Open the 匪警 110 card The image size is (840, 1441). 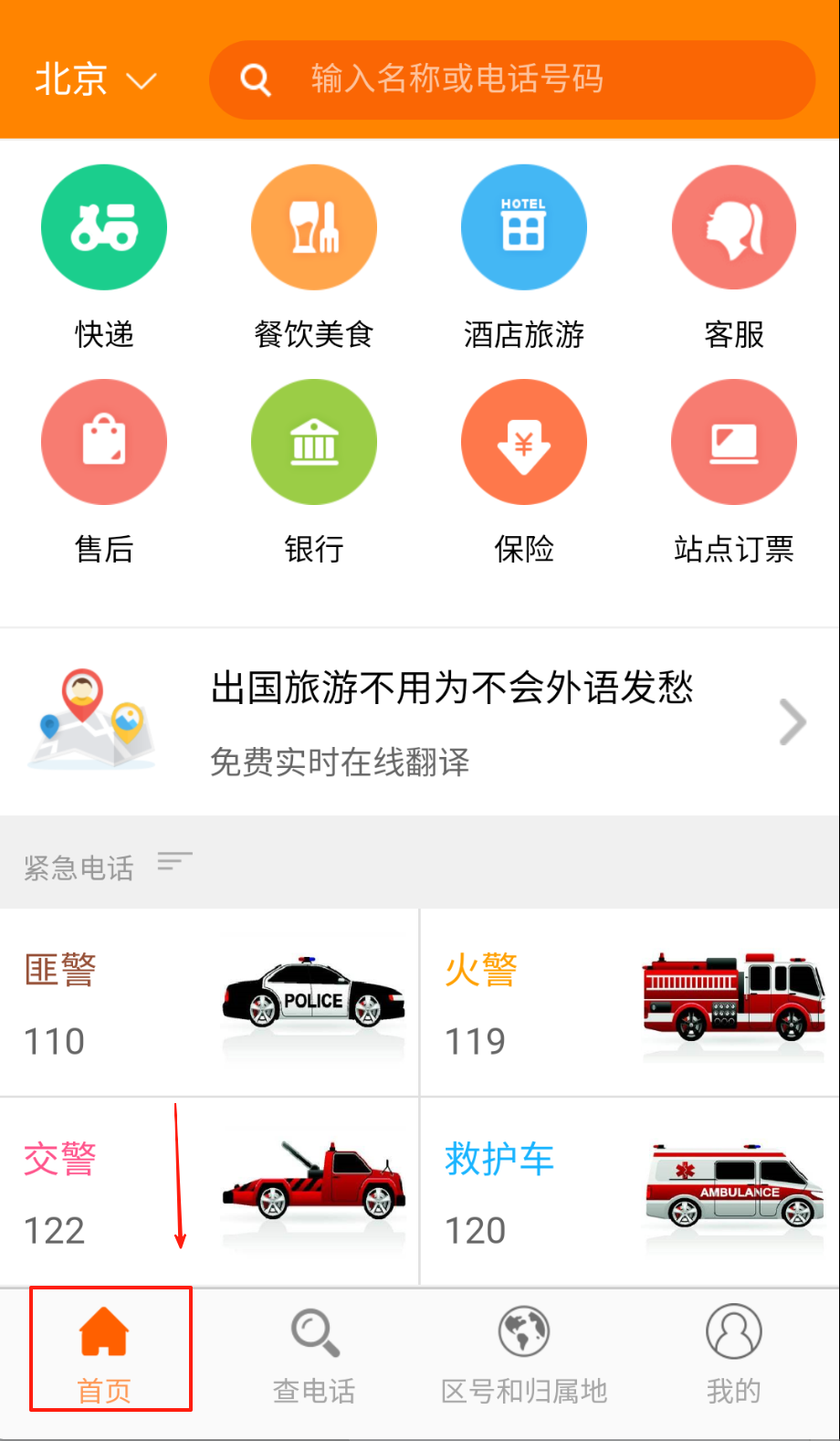pos(209,1003)
